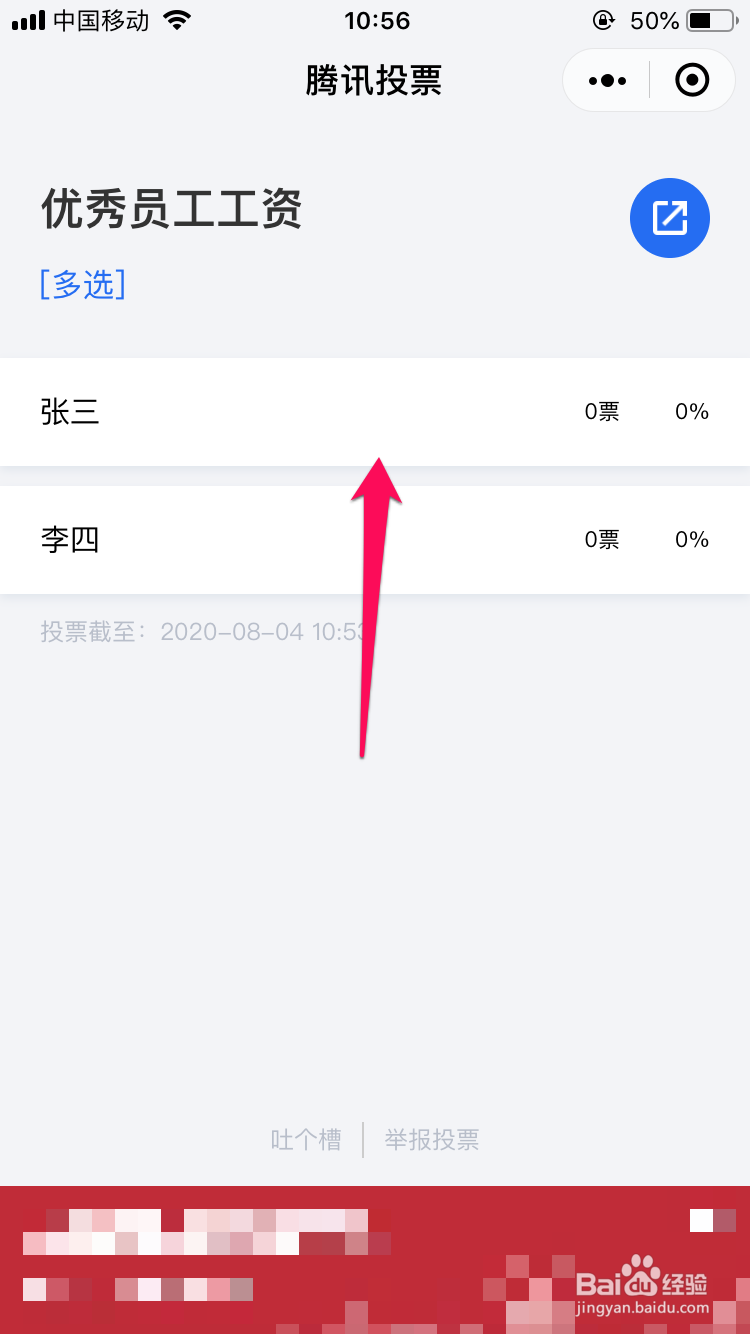This screenshot has width=750, height=1334.
Task: Click the [多选] multi-select label
Action: pyautogui.click(x=82, y=285)
